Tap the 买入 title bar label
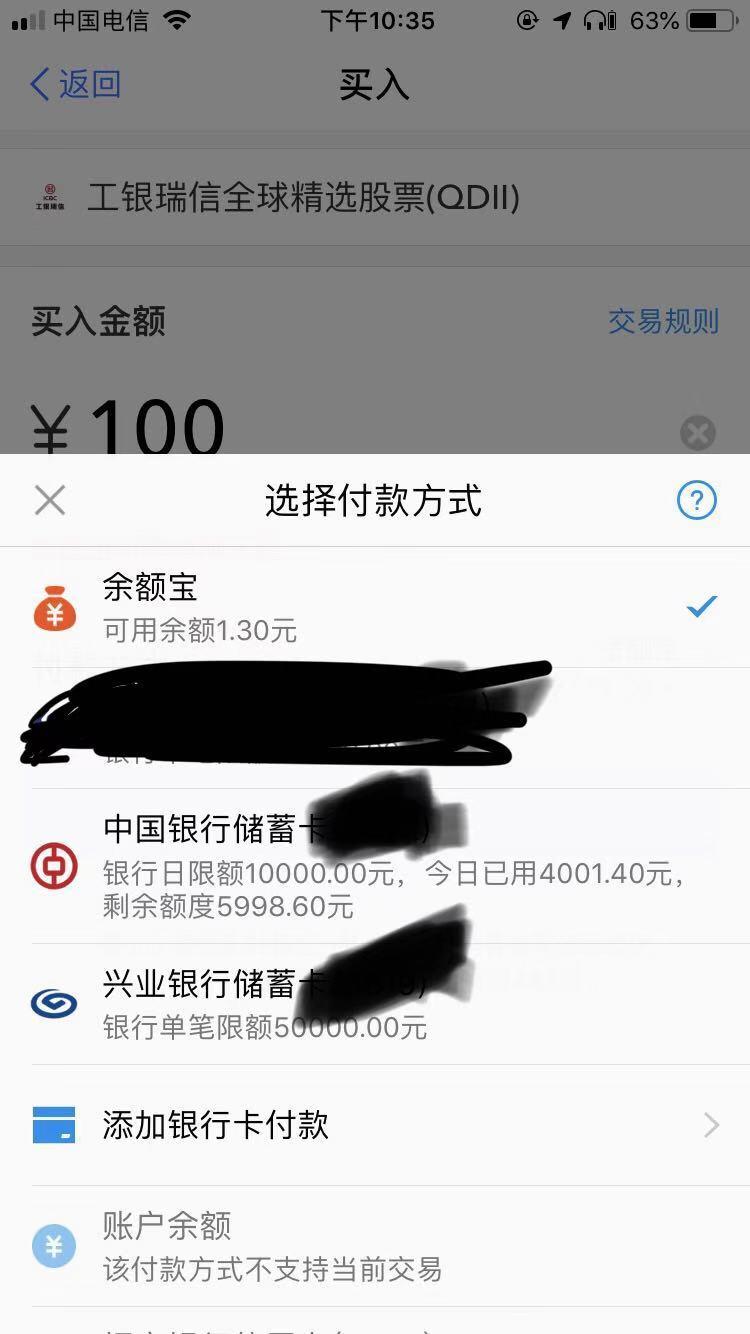Screen dimensions: 750x1334 (x=375, y=85)
